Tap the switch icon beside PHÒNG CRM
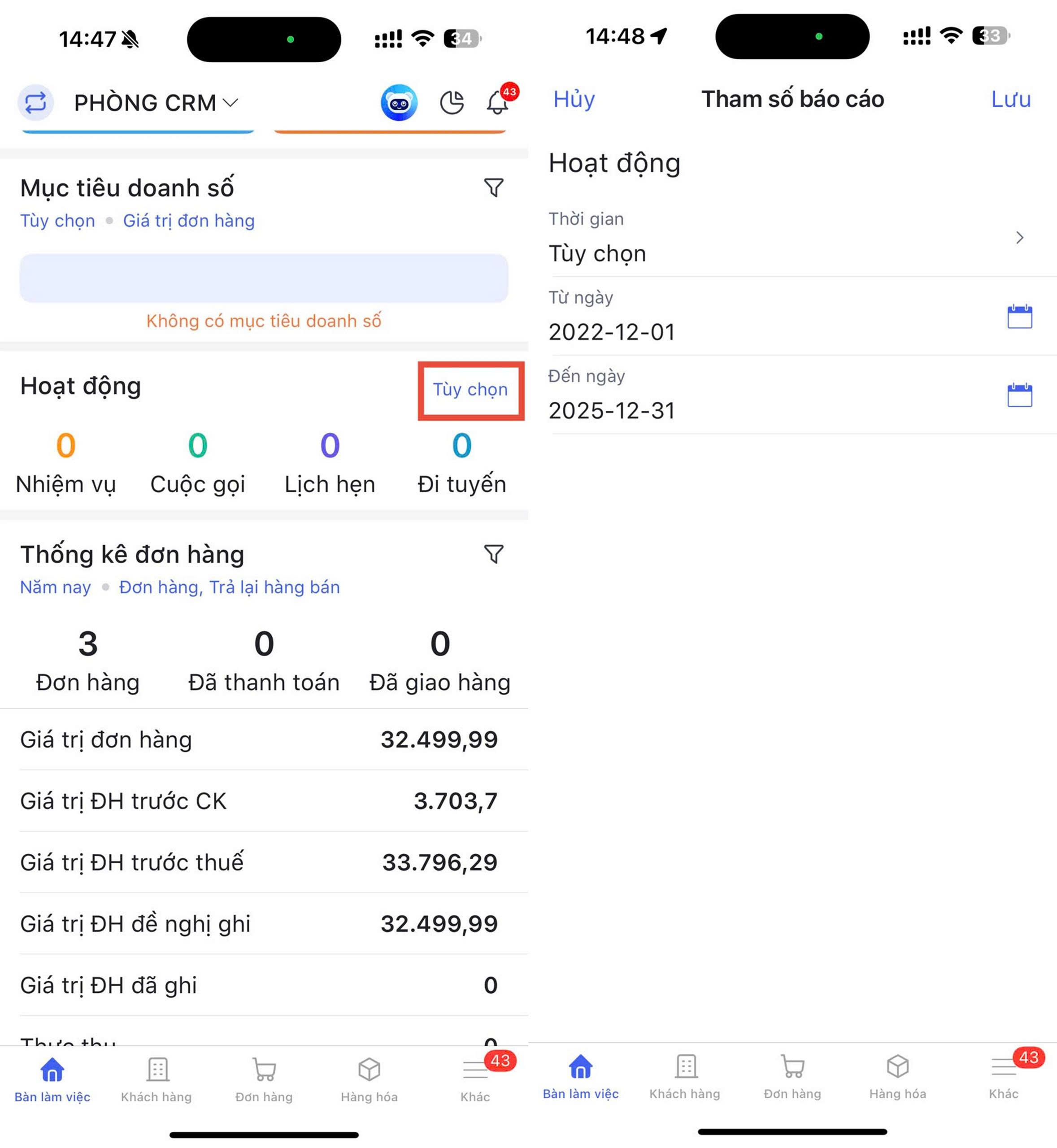Image resolution: width=1057 pixels, height=1148 pixels. (35, 103)
